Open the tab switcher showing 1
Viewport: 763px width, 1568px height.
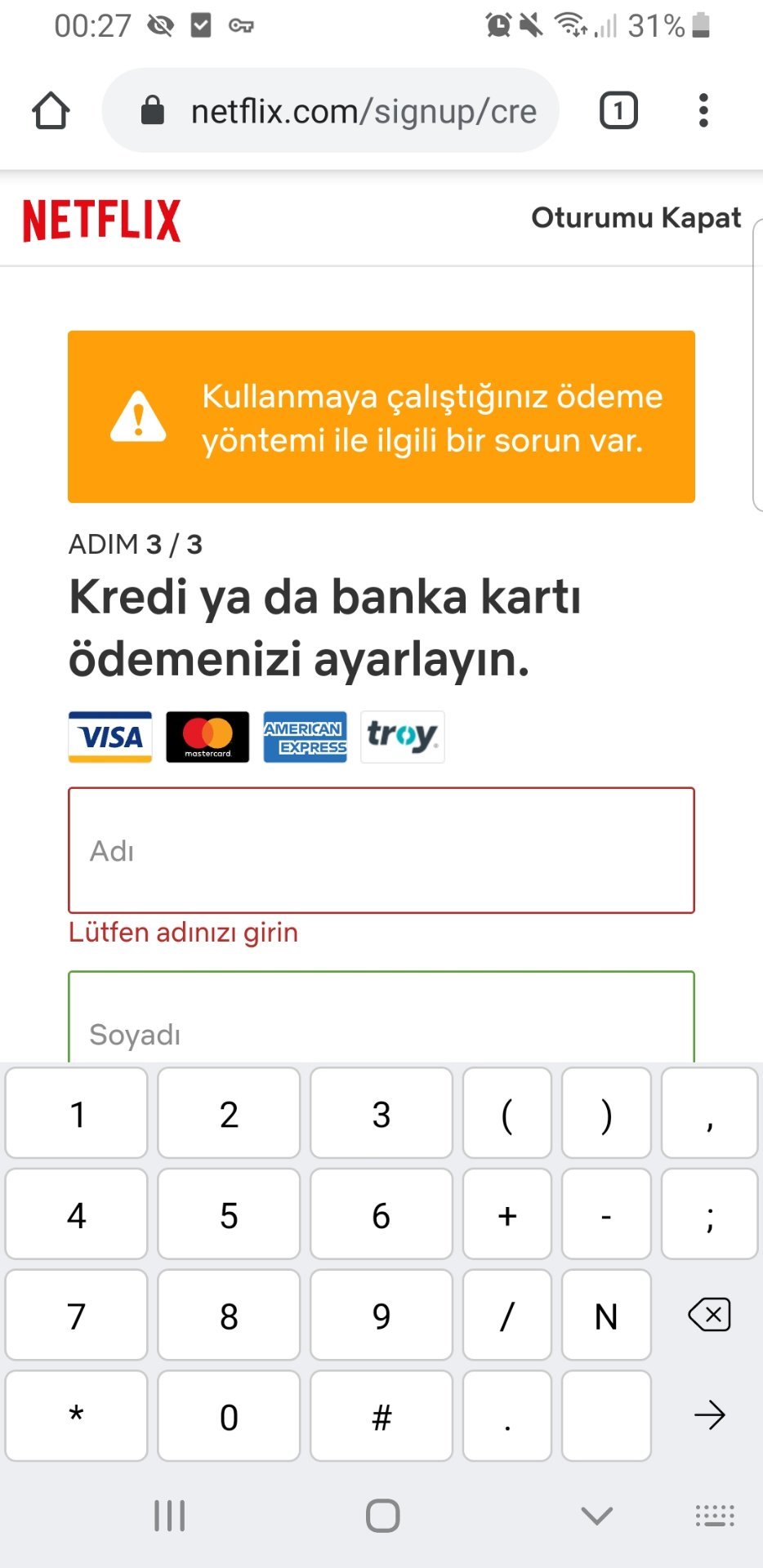pyautogui.click(x=618, y=110)
